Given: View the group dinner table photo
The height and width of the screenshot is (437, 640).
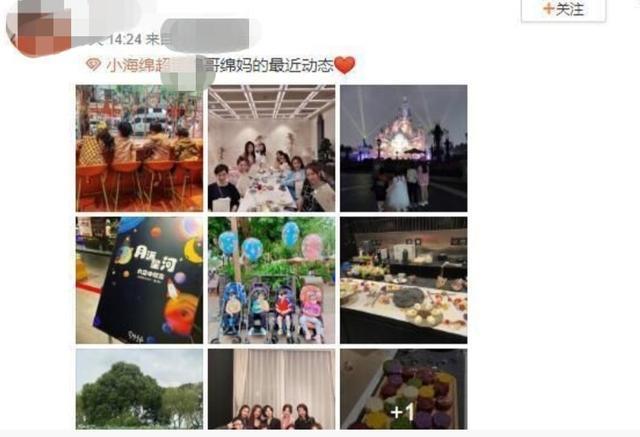Looking at the screenshot, I should [x=271, y=147].
